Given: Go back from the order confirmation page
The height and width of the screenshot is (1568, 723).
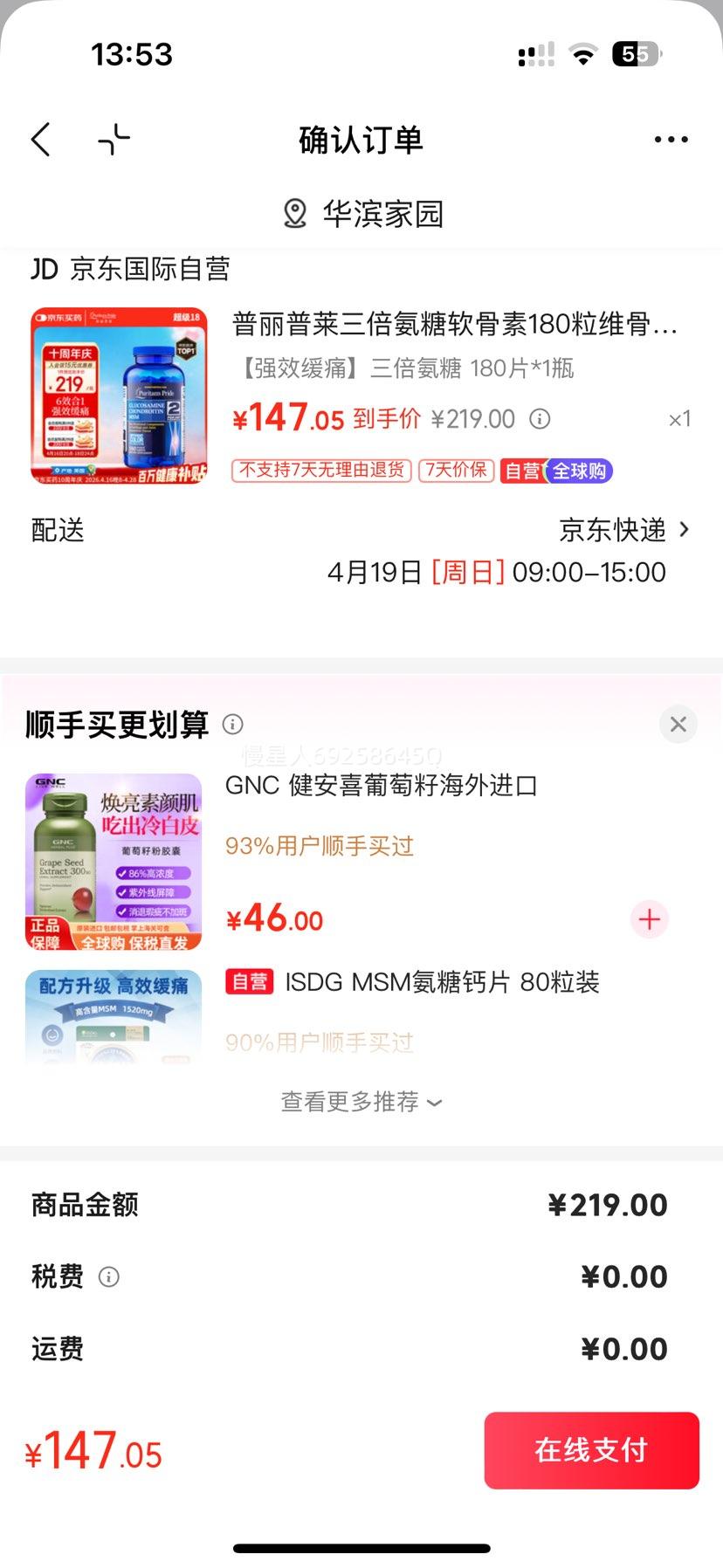Looking at the screenshot, I should [x=41, y=140].
